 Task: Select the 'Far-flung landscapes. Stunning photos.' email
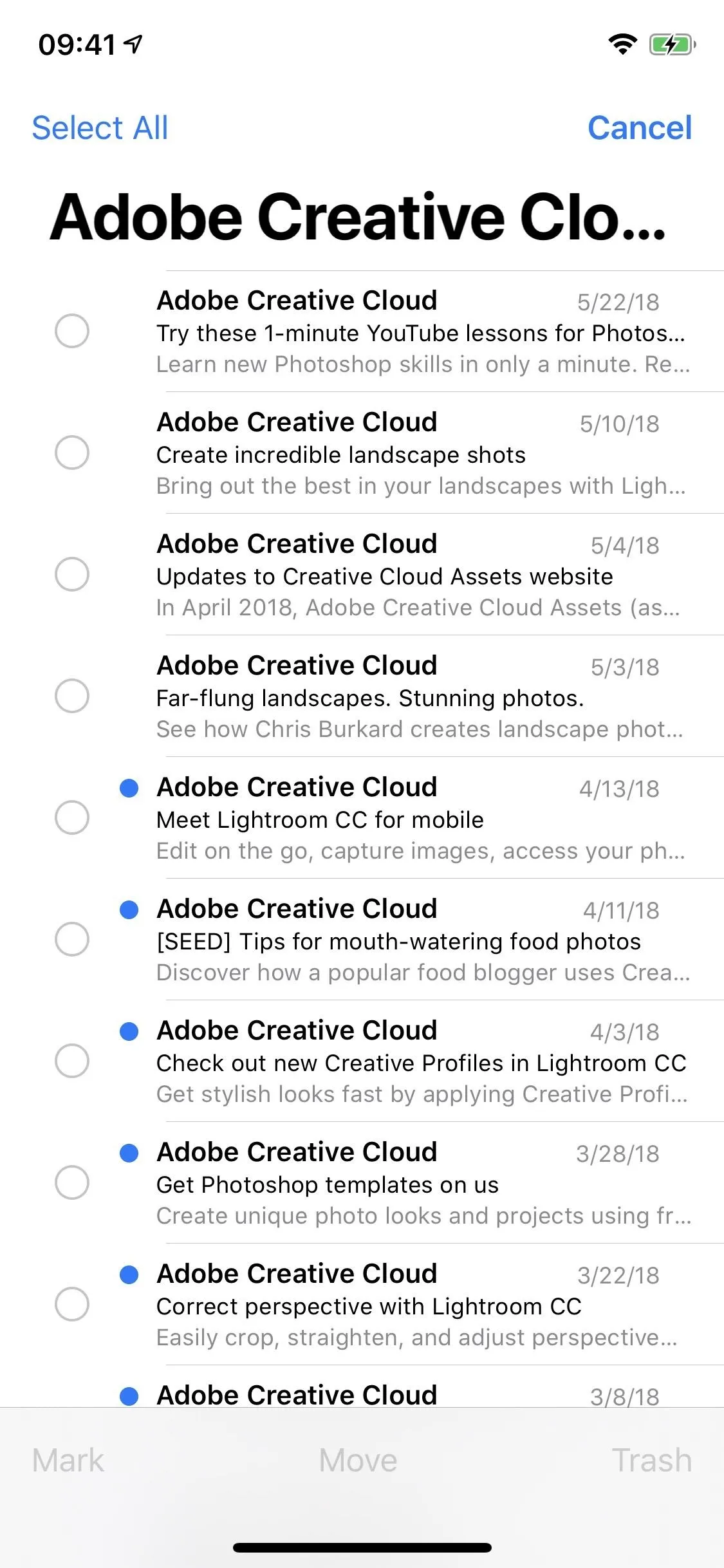click(72, 696)
